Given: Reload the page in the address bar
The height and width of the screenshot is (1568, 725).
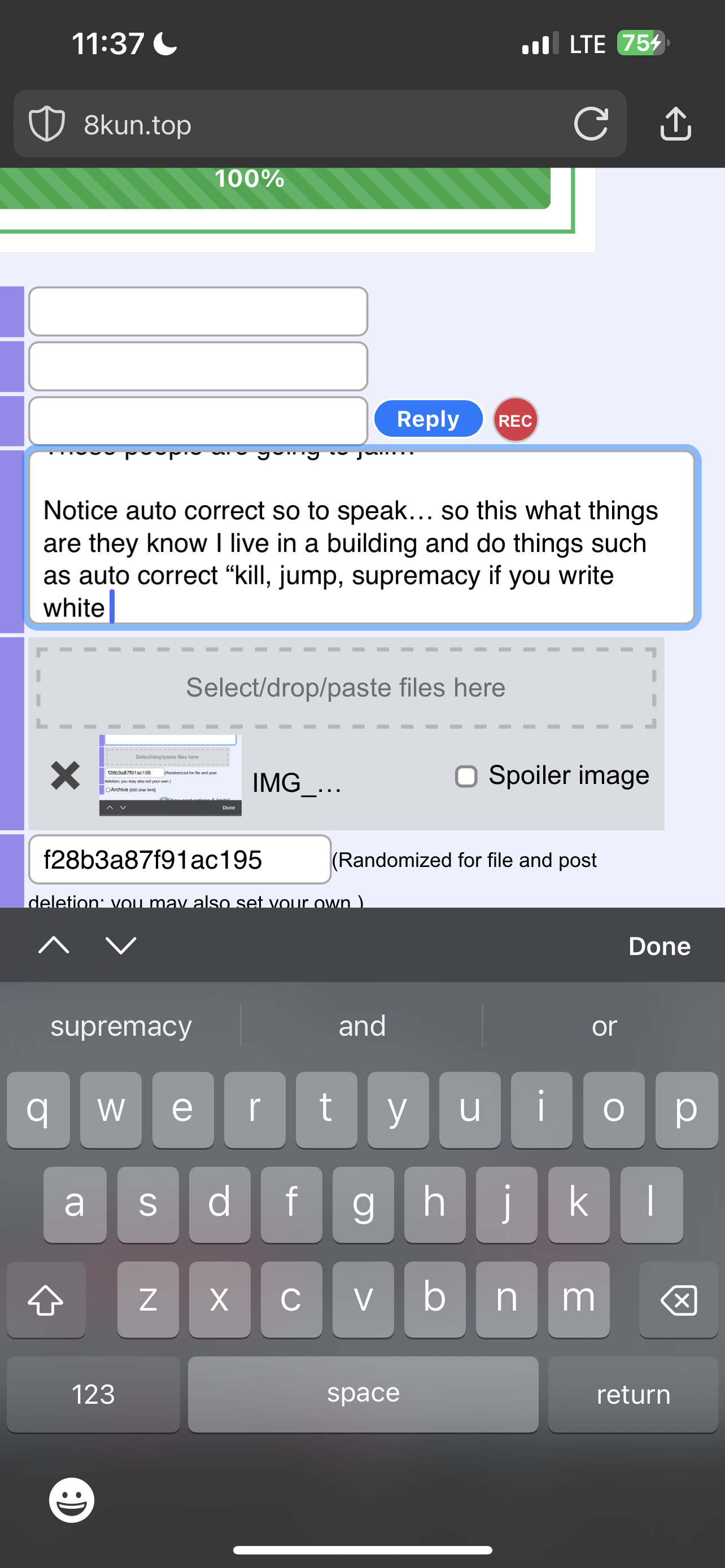Looking at the screenshot, I should coord(591,124).
